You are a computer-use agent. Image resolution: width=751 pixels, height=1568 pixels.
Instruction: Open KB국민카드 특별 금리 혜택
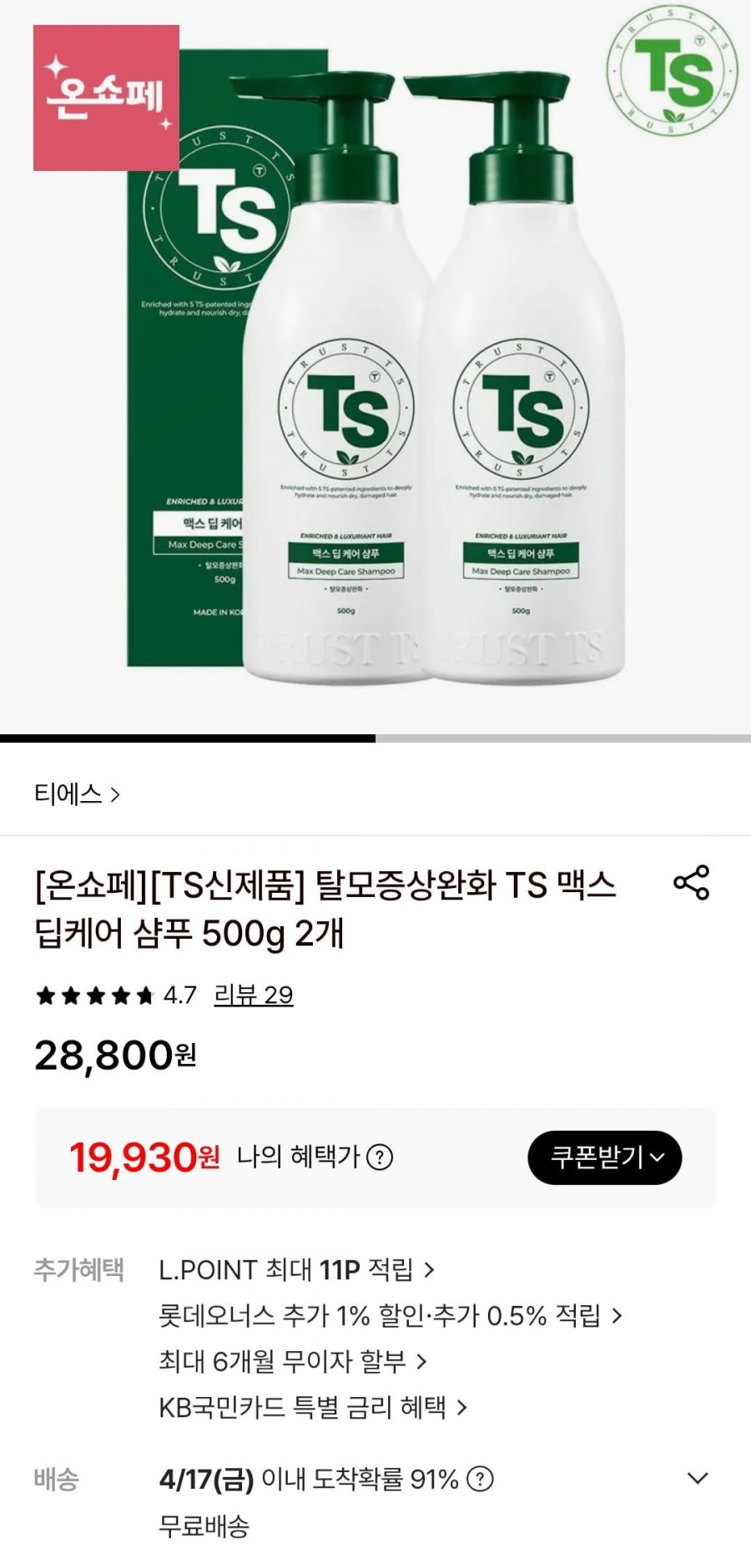tap(312, 1408)
